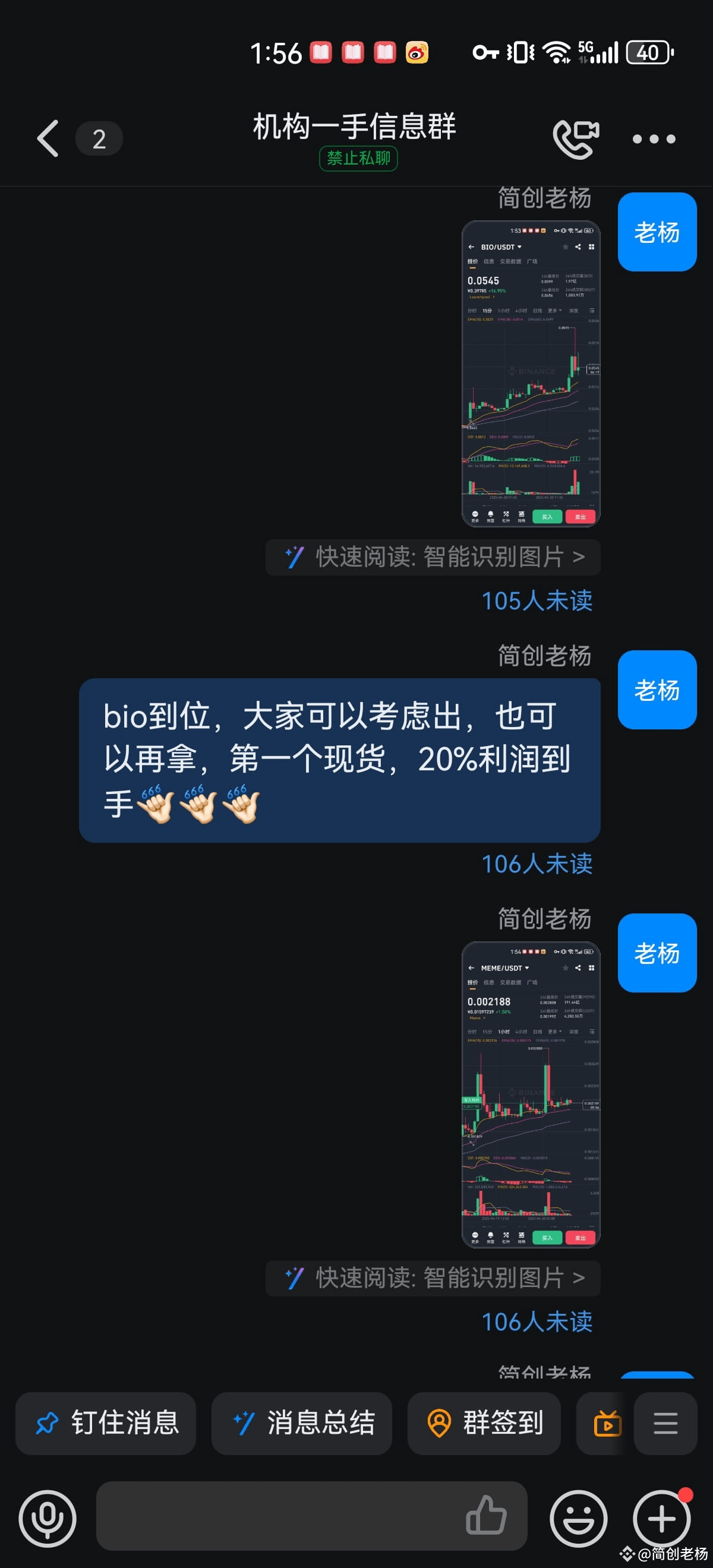Go back to the message list
Screen dimensions: 713x1568
48,139
